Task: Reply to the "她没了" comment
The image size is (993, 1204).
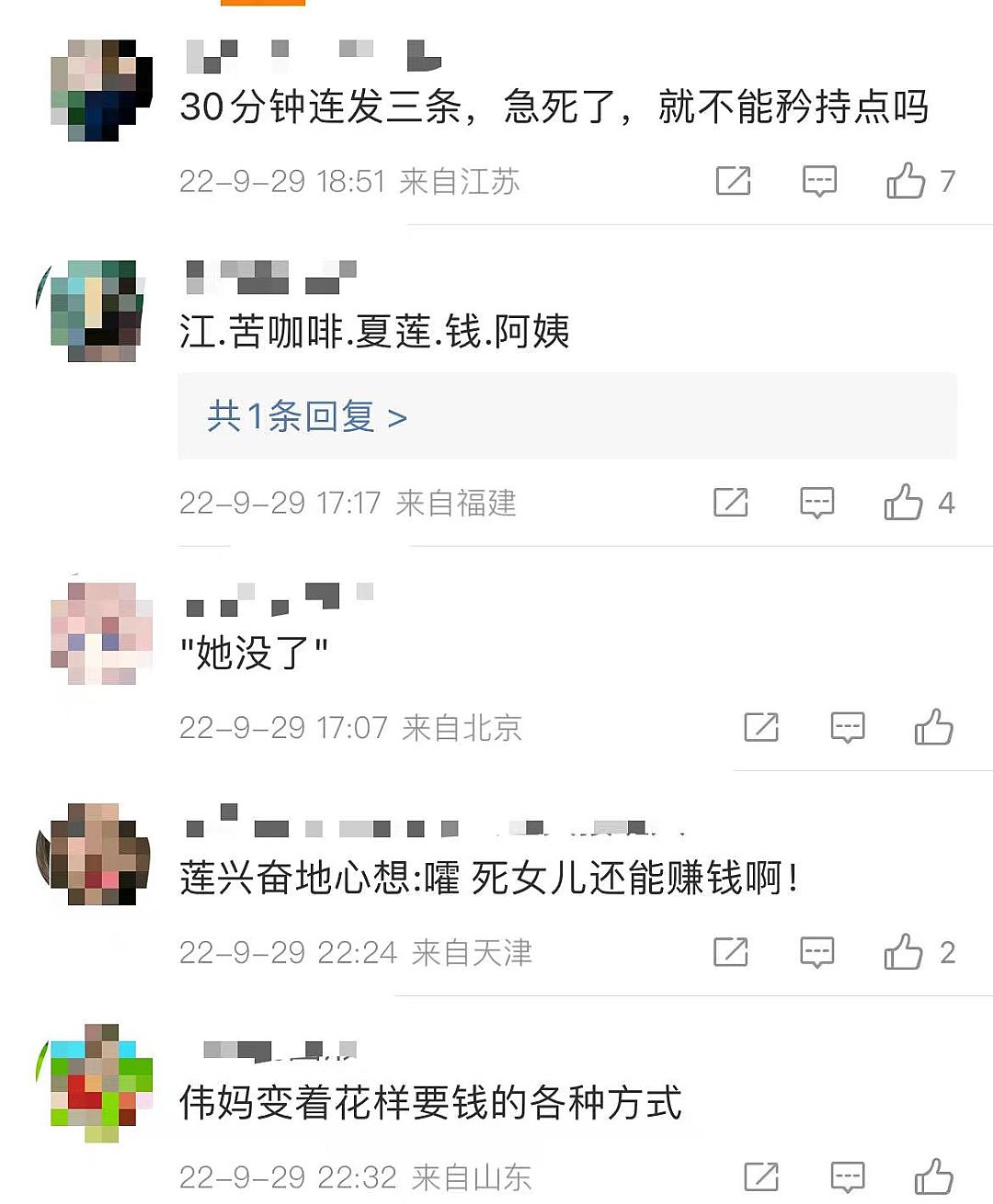Action: tap(847, 728)
